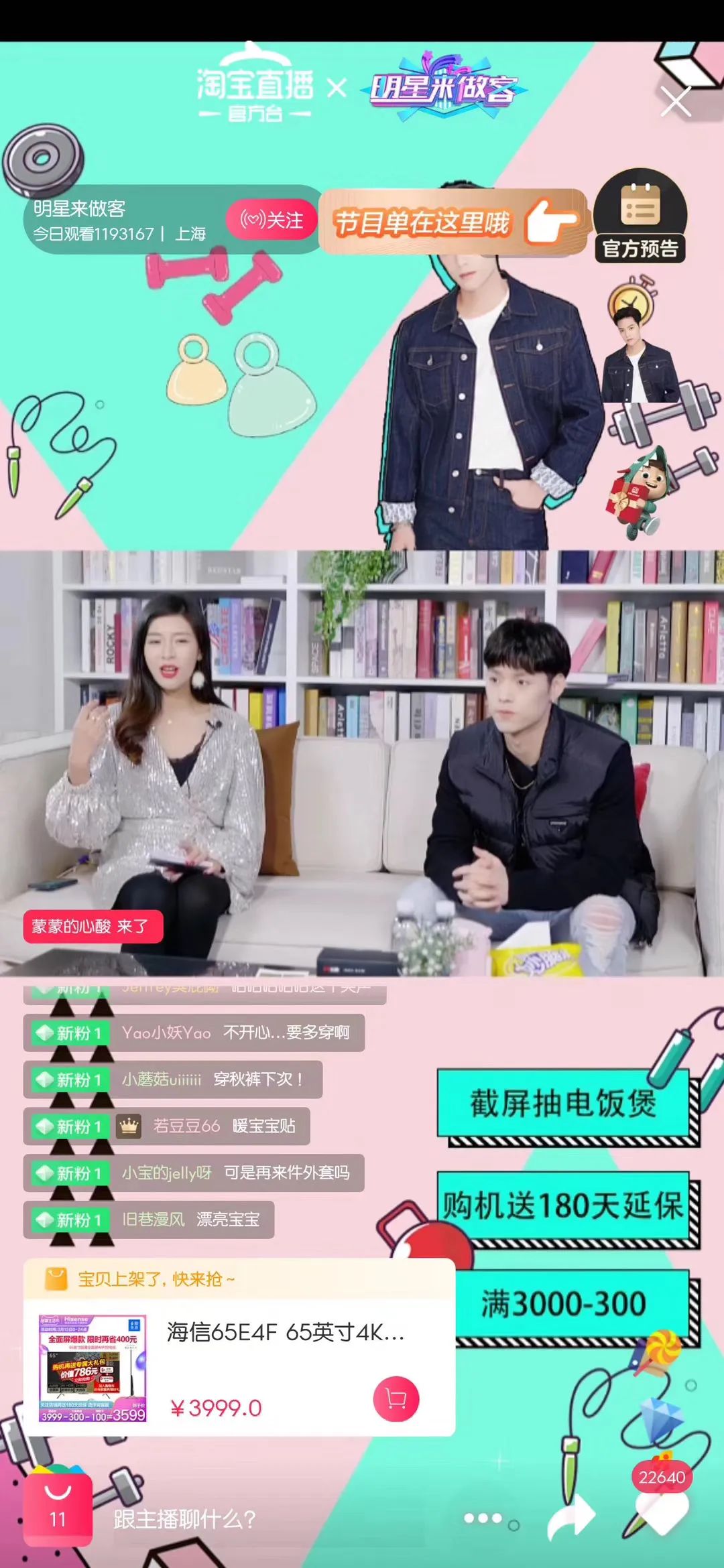Follow the 明星来做客 channel
The width and height of the screenshot is (724, 1568).
tap(271, 220)
